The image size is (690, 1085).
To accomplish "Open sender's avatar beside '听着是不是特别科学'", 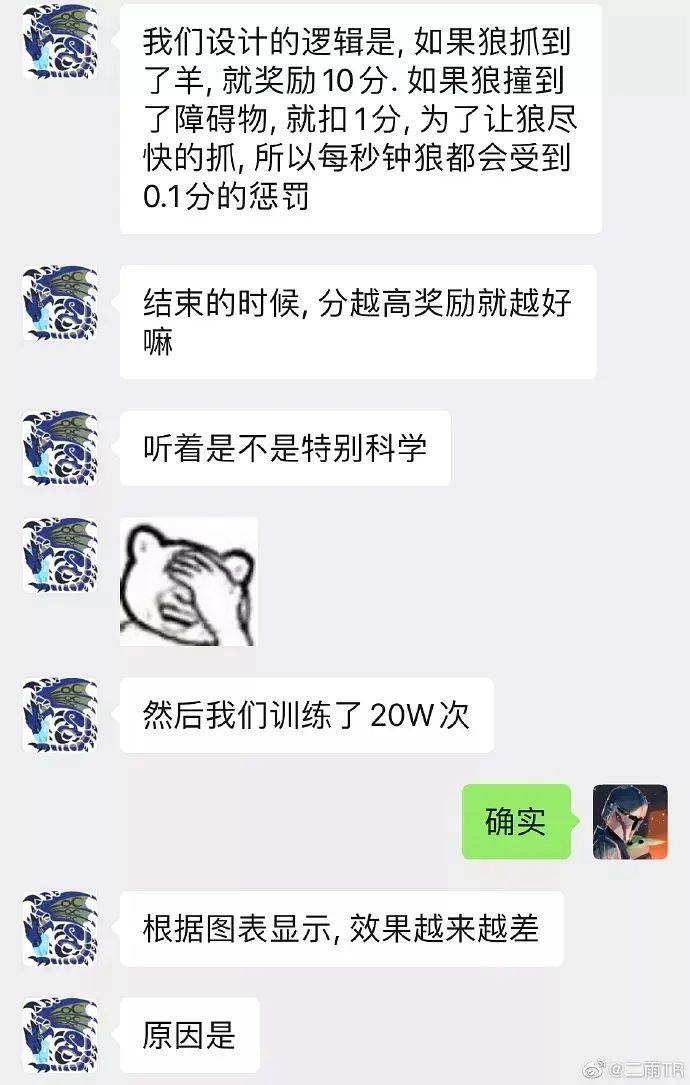I will click(60, 447).
